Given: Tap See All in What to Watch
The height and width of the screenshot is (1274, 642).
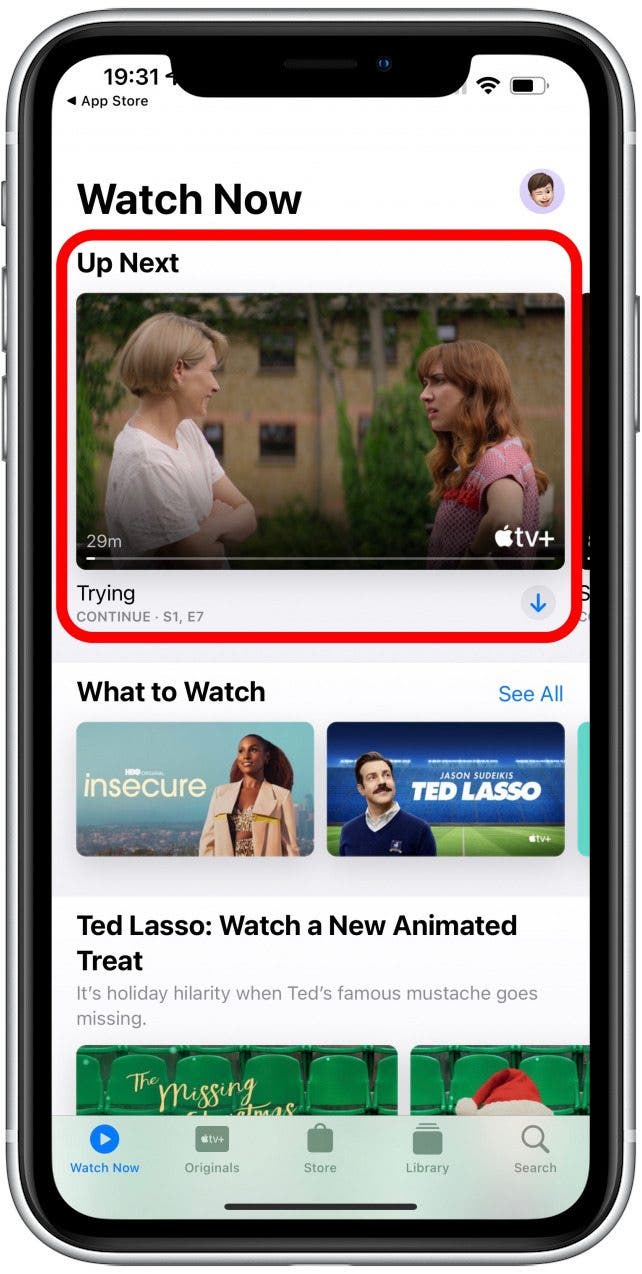Looking at the screenshot, I should (x=531, y=694).
